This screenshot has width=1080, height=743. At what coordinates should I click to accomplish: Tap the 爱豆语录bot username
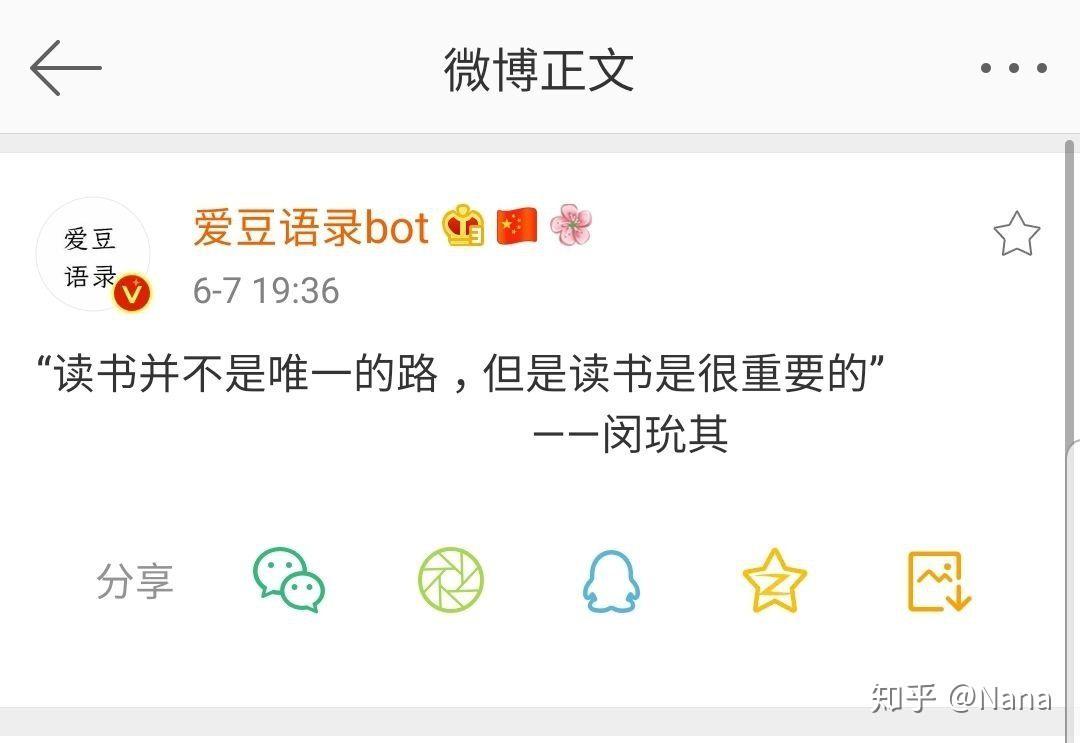click(311, 228)
